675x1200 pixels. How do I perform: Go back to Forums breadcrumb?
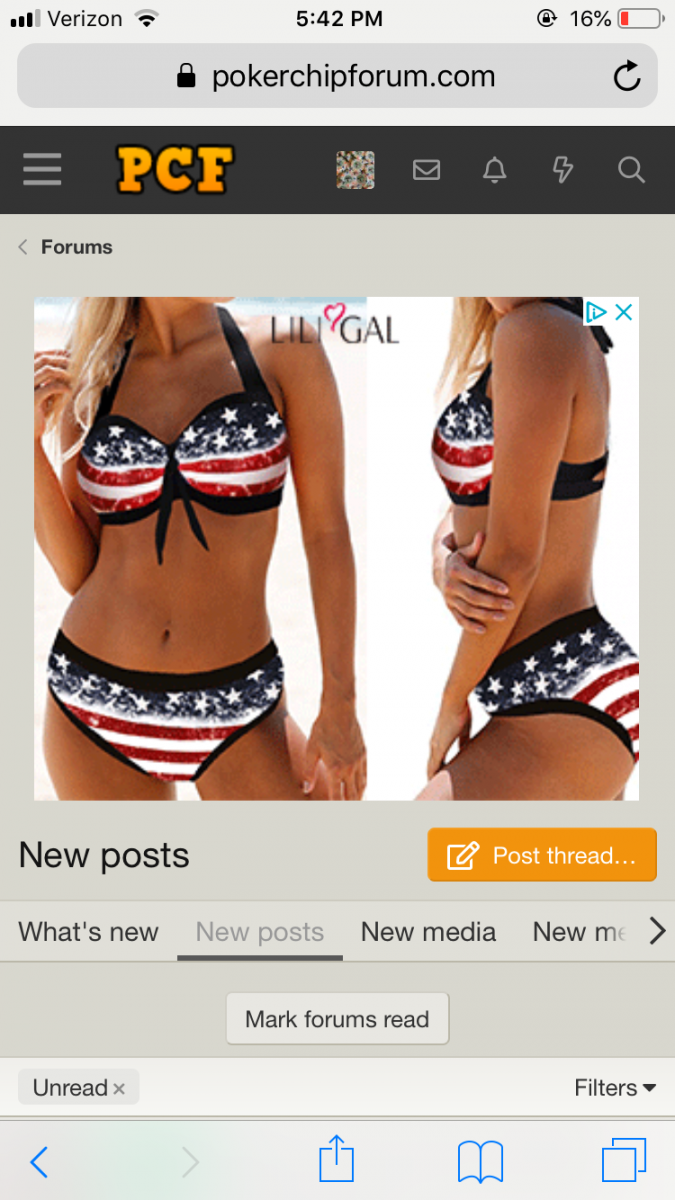[76, 247]
